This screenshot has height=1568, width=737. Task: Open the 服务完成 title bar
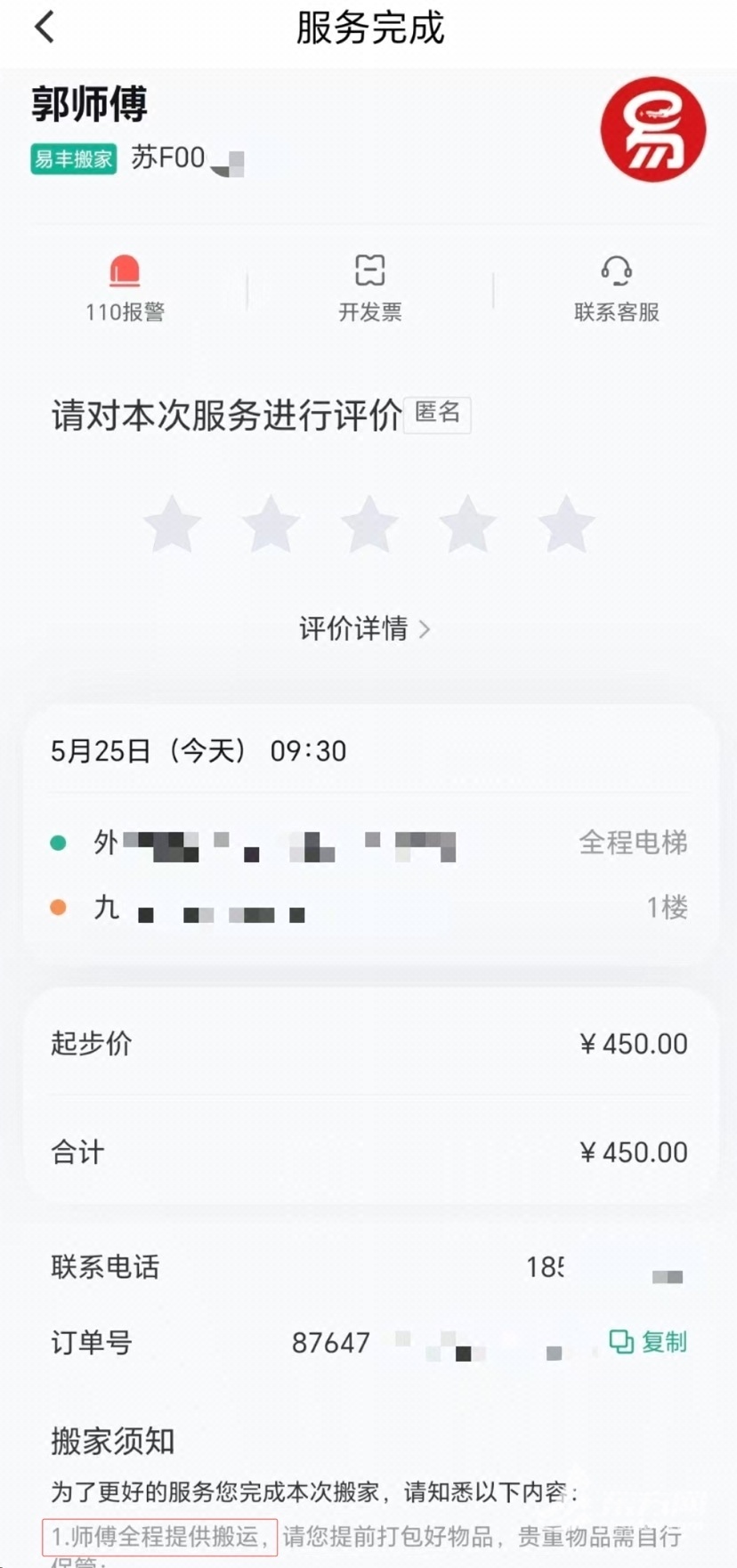click(x=368, y=27)
